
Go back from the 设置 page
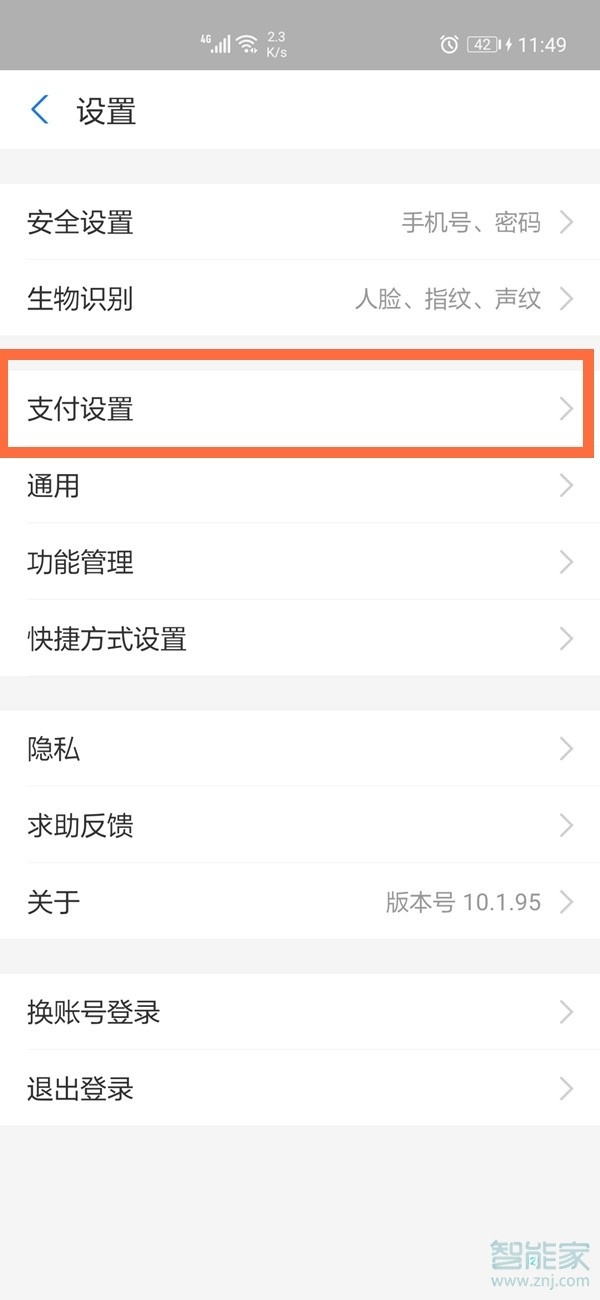[x=40, y=110]
